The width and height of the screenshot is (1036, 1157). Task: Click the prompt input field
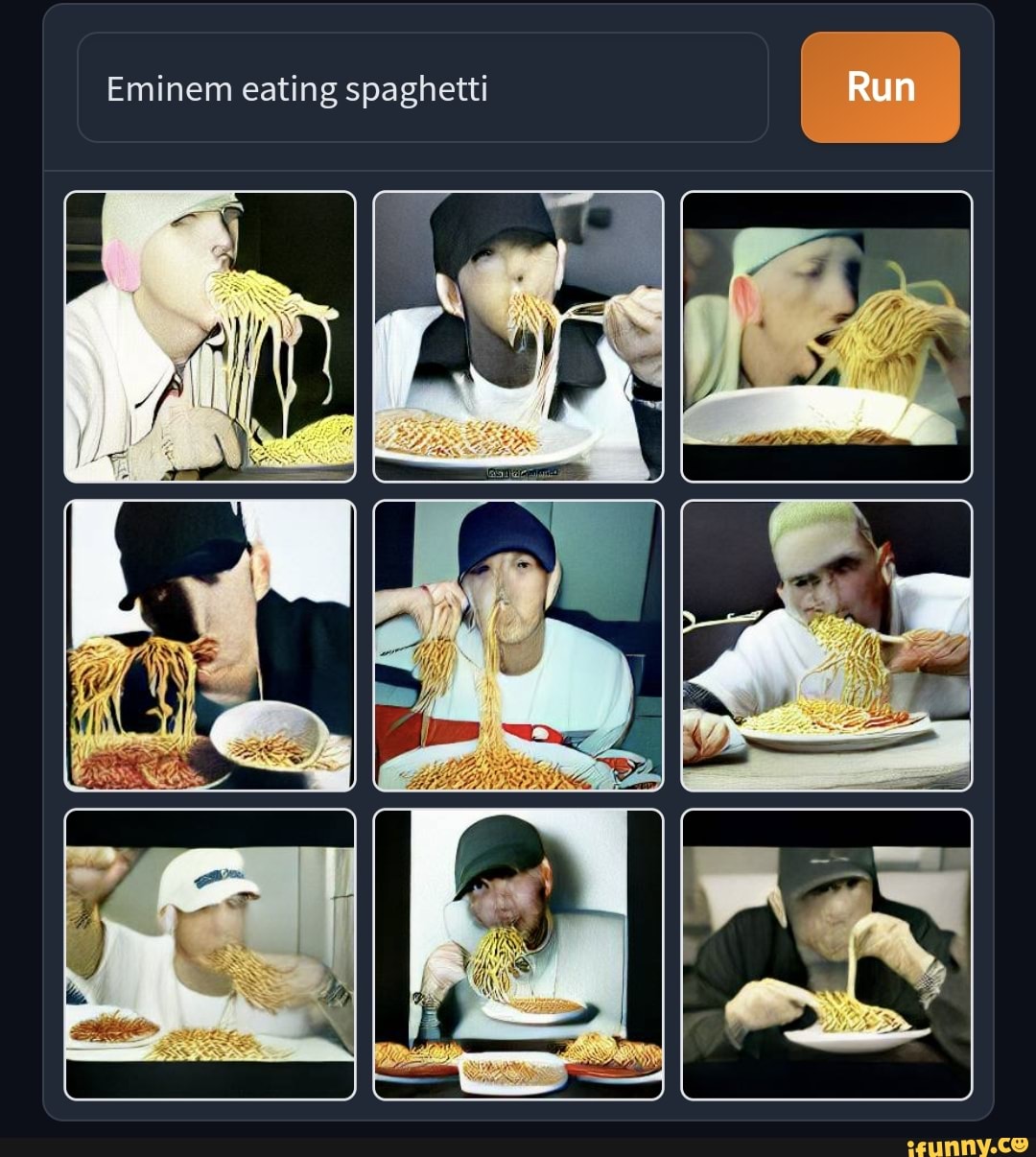pyautogui.click(x=422, y=88)
